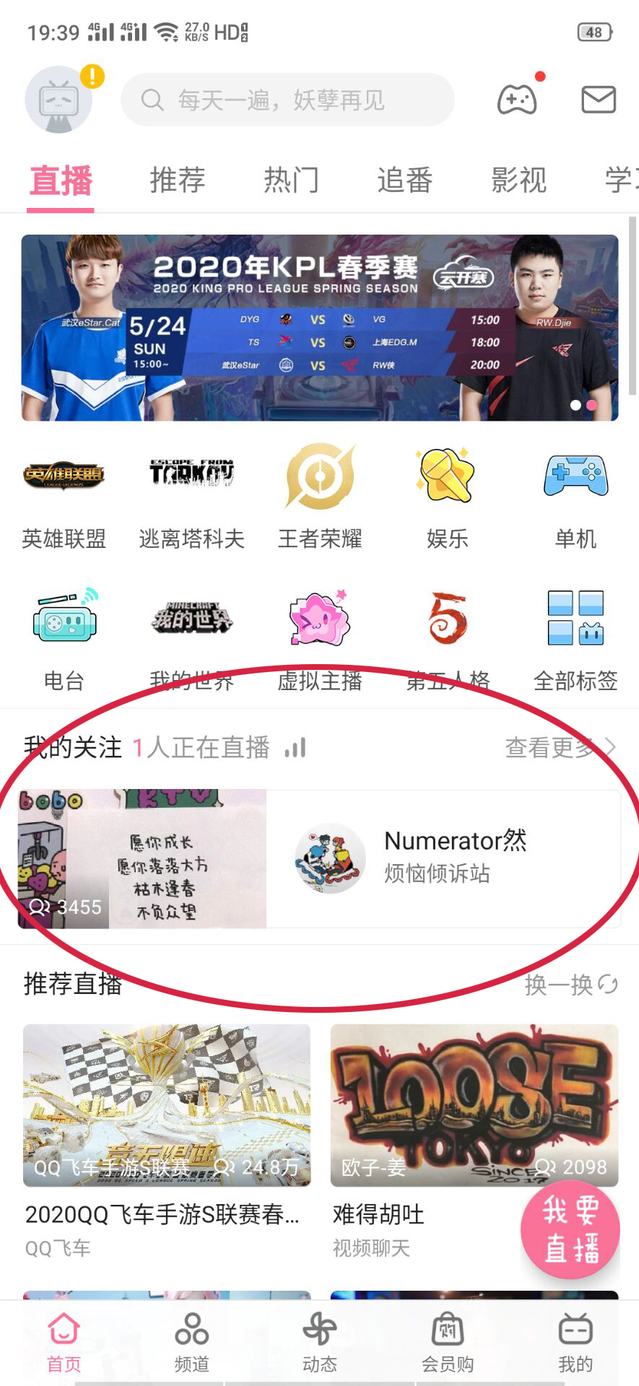Open Numerator然's live stream
The width and height of the screenshot is (639, 1386).
[x=319, y=858]
